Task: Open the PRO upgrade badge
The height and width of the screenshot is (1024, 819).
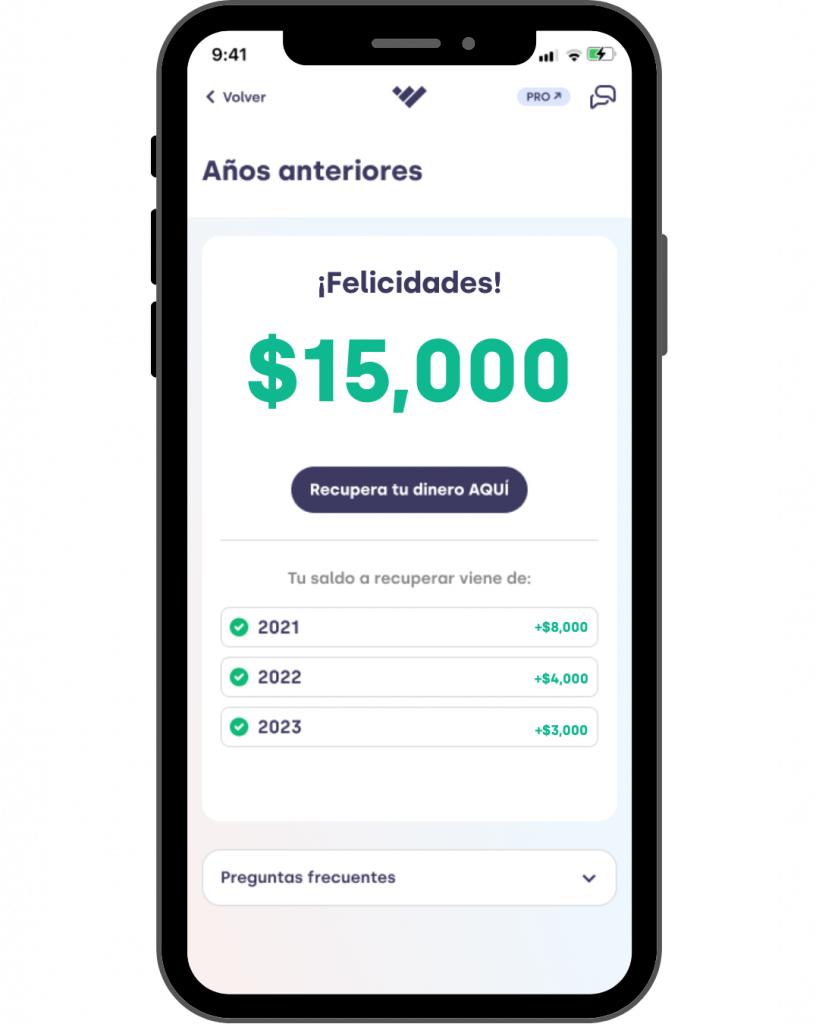Action: [x=543, y=97]
